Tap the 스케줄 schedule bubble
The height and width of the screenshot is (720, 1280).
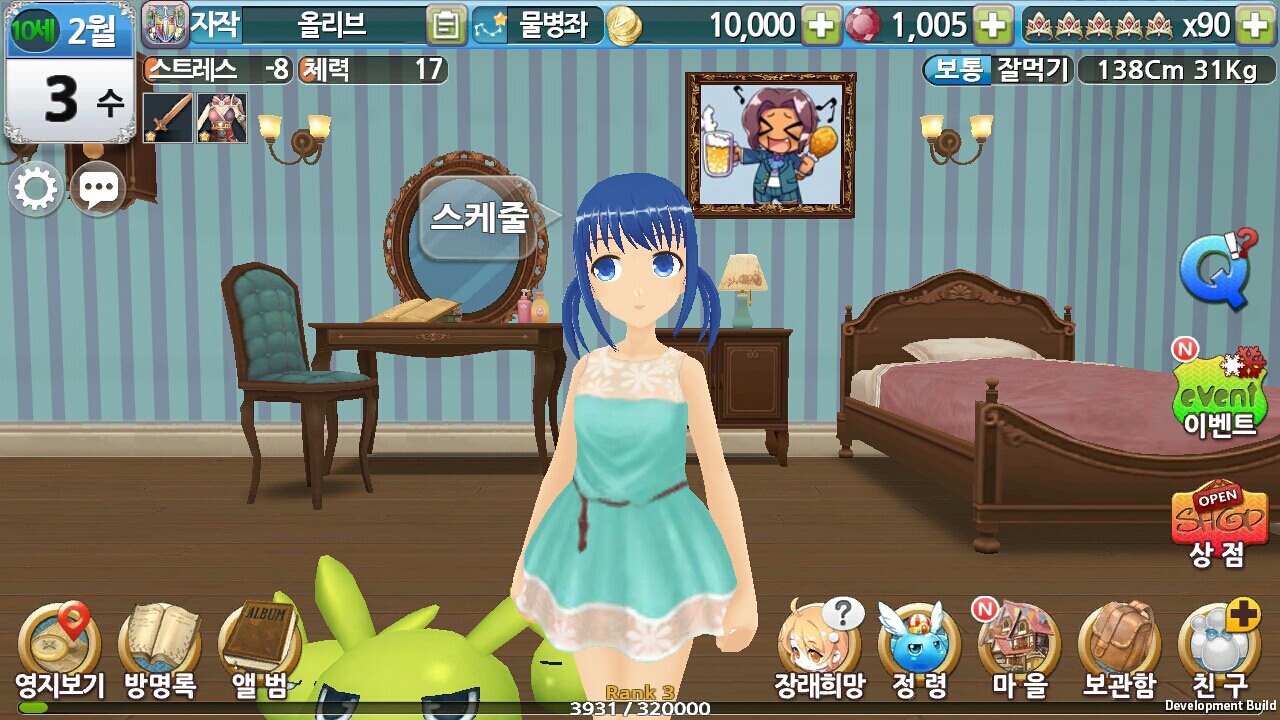(x=479, y=217)
